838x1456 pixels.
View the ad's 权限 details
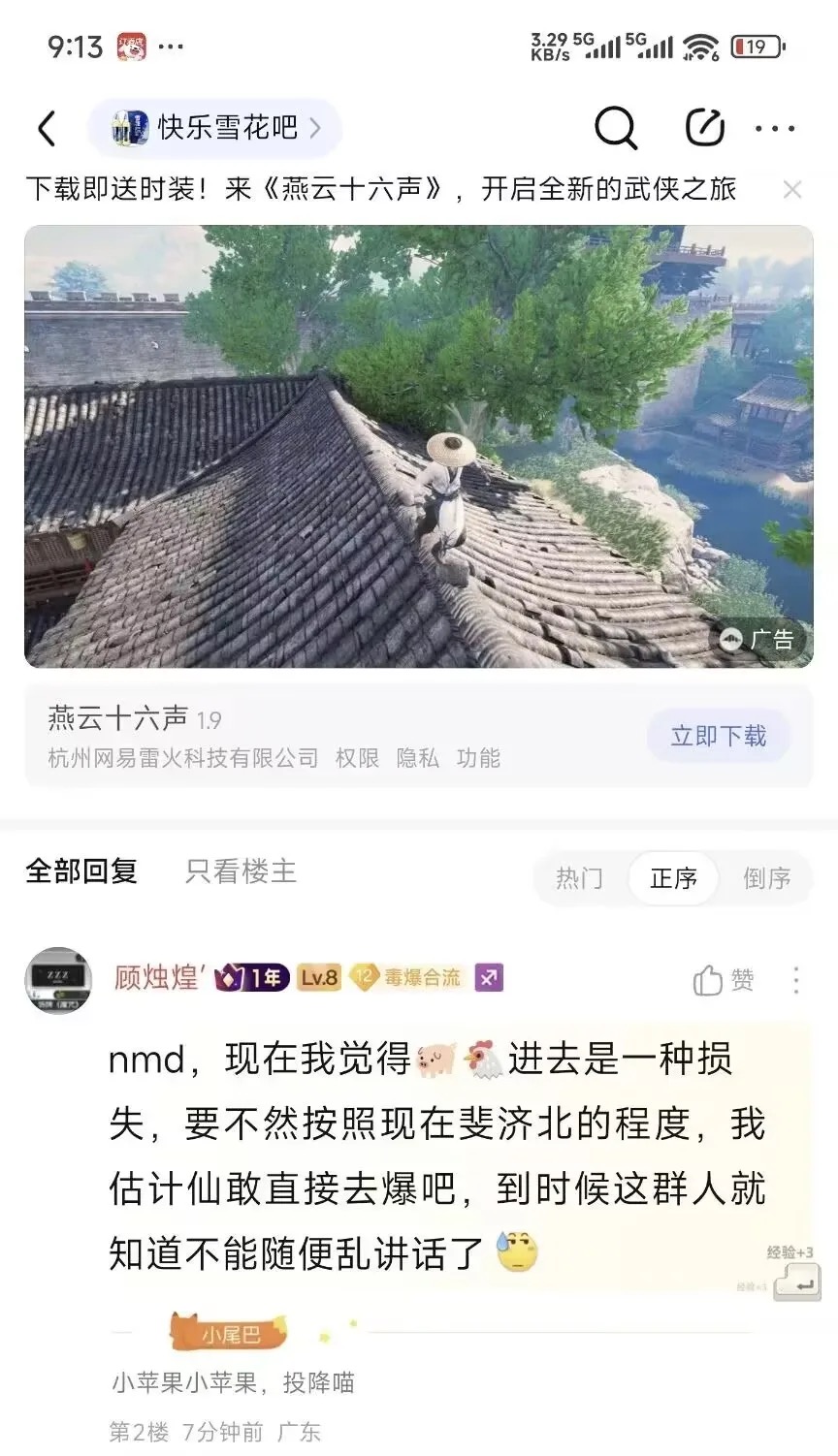coord(357,758)
